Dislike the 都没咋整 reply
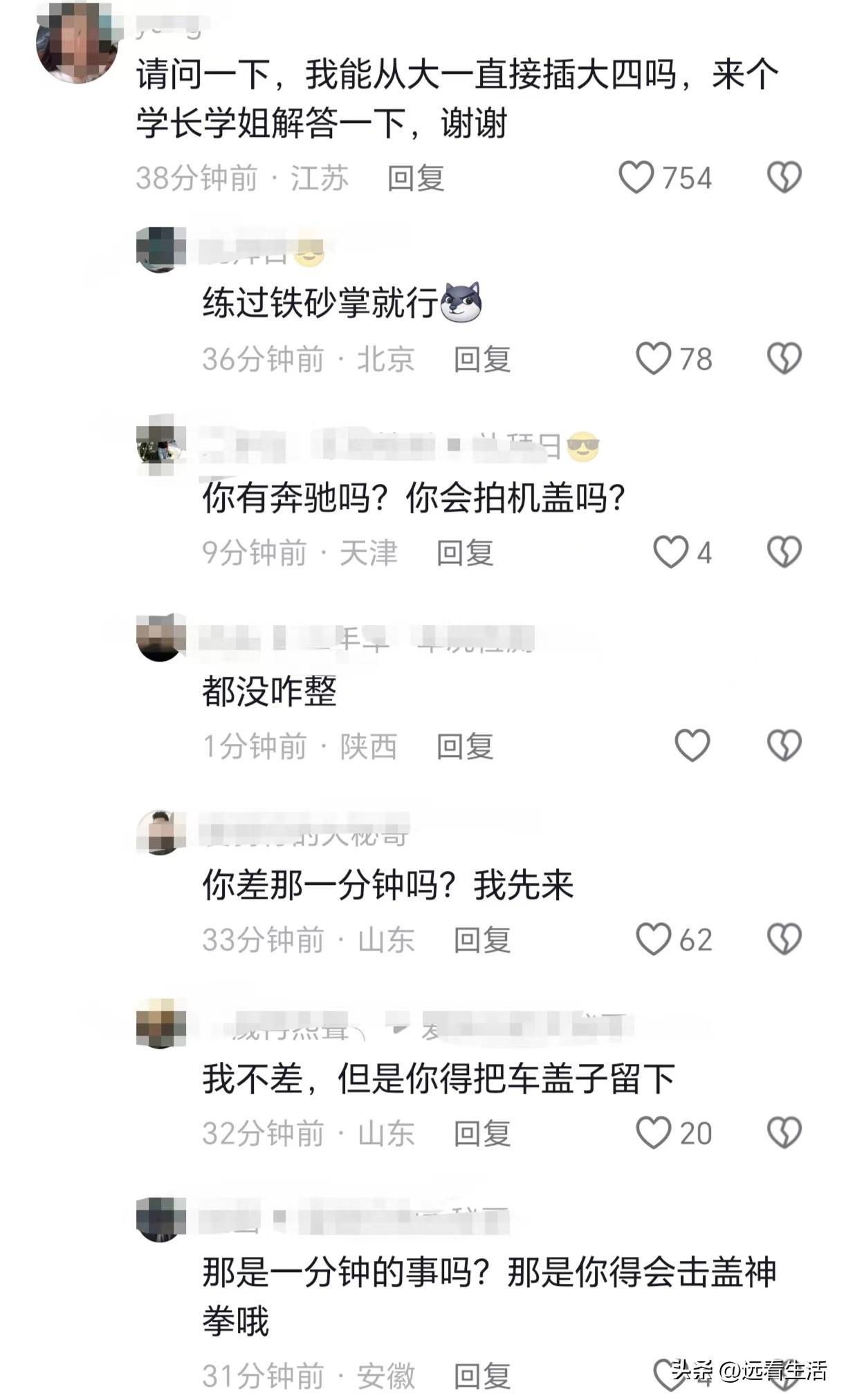This screenshot has width=846, height=1400. click(x=784, y=746)
